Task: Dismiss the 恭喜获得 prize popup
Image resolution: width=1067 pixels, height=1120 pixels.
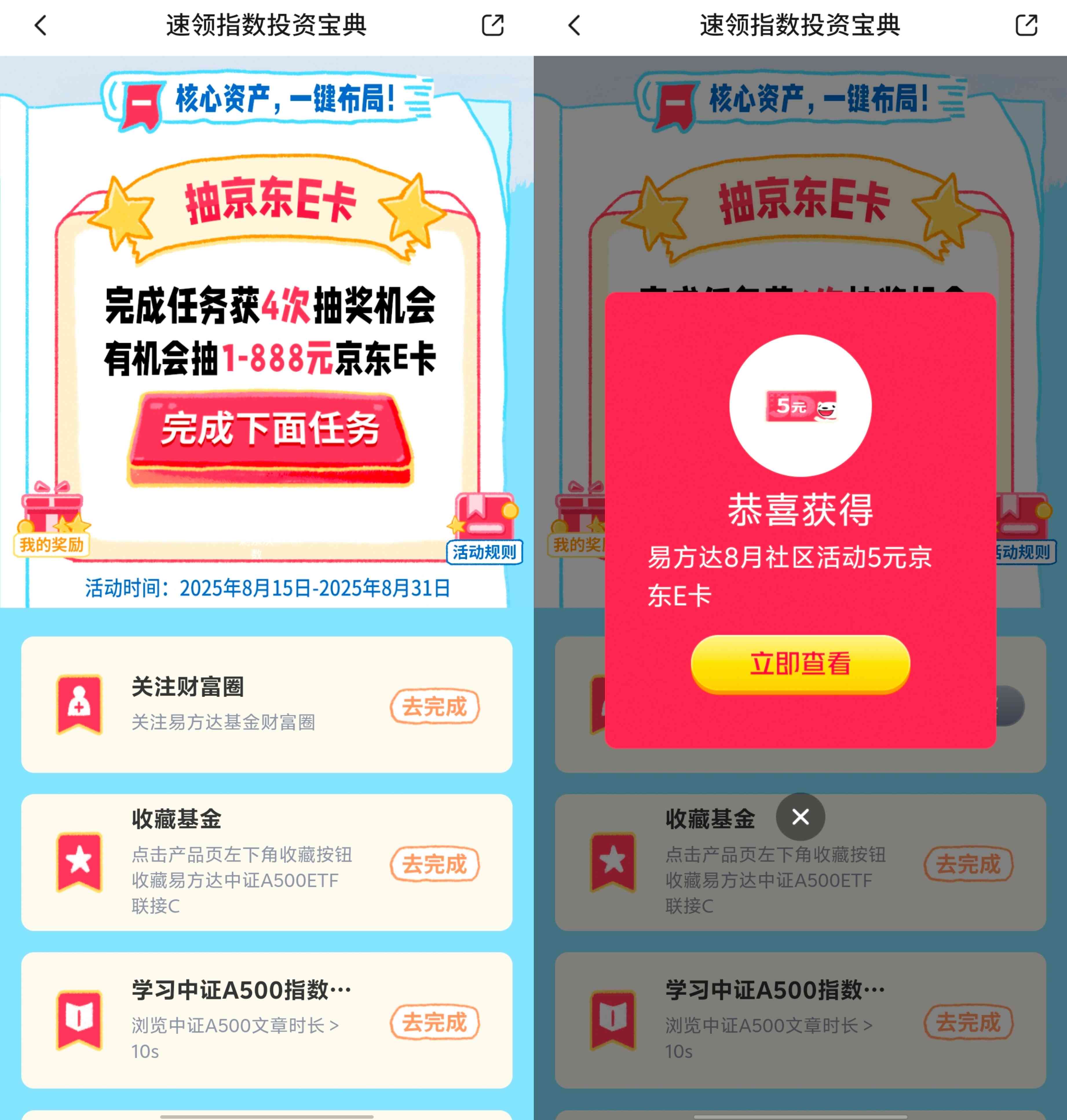Action: pyautogui.click(x=800, y=817)
